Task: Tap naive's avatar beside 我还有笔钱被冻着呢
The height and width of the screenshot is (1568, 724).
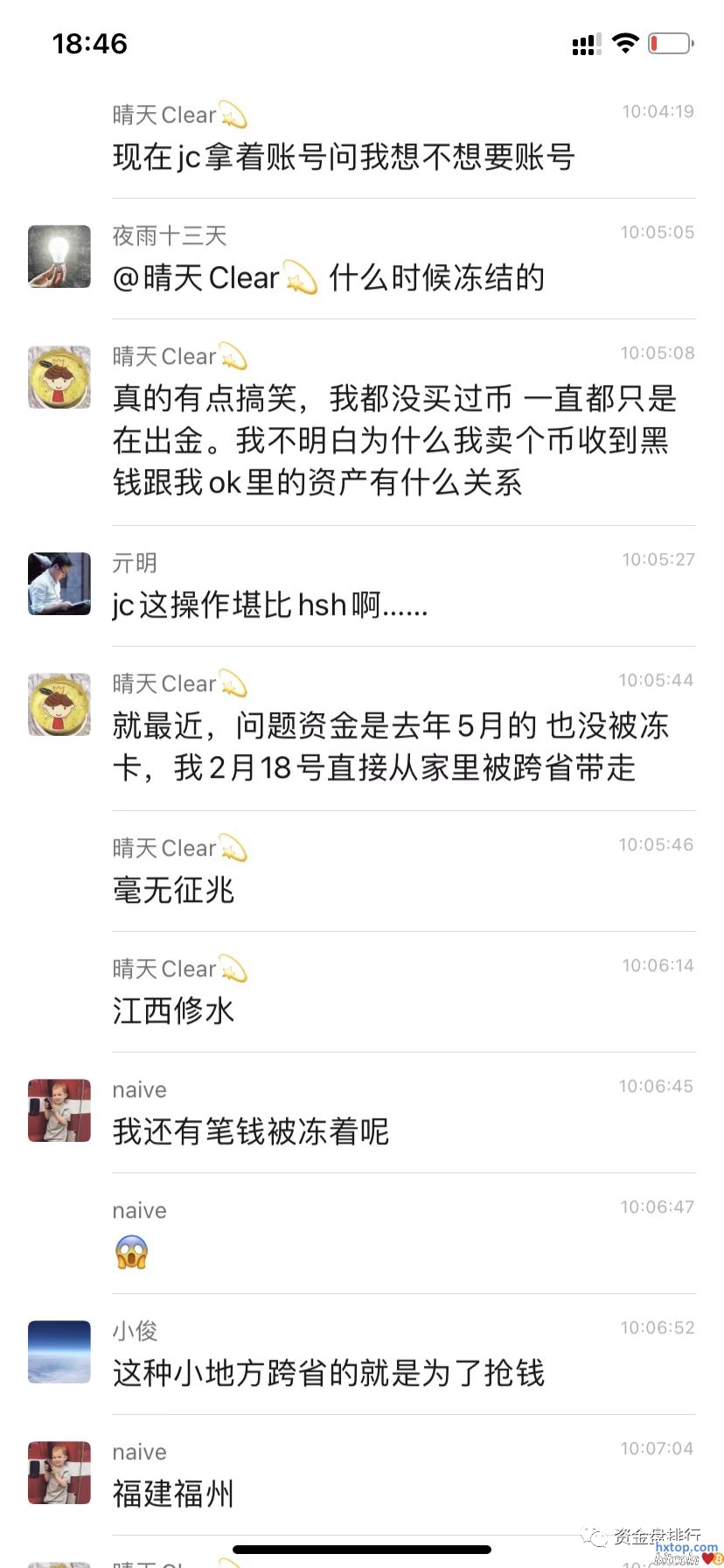Action: (x=59, y=1110)
